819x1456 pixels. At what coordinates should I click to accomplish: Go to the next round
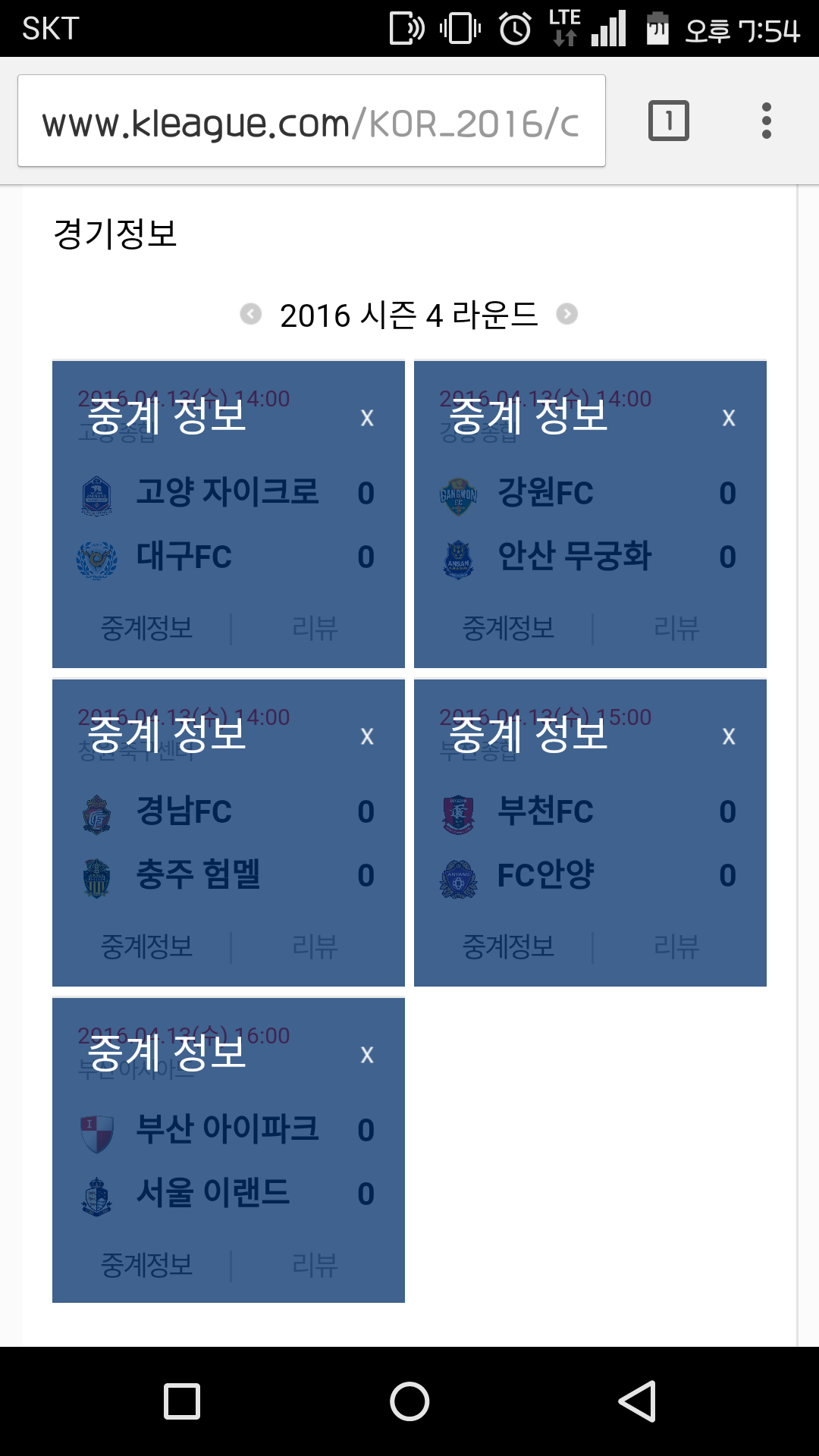tap(566, 314)
